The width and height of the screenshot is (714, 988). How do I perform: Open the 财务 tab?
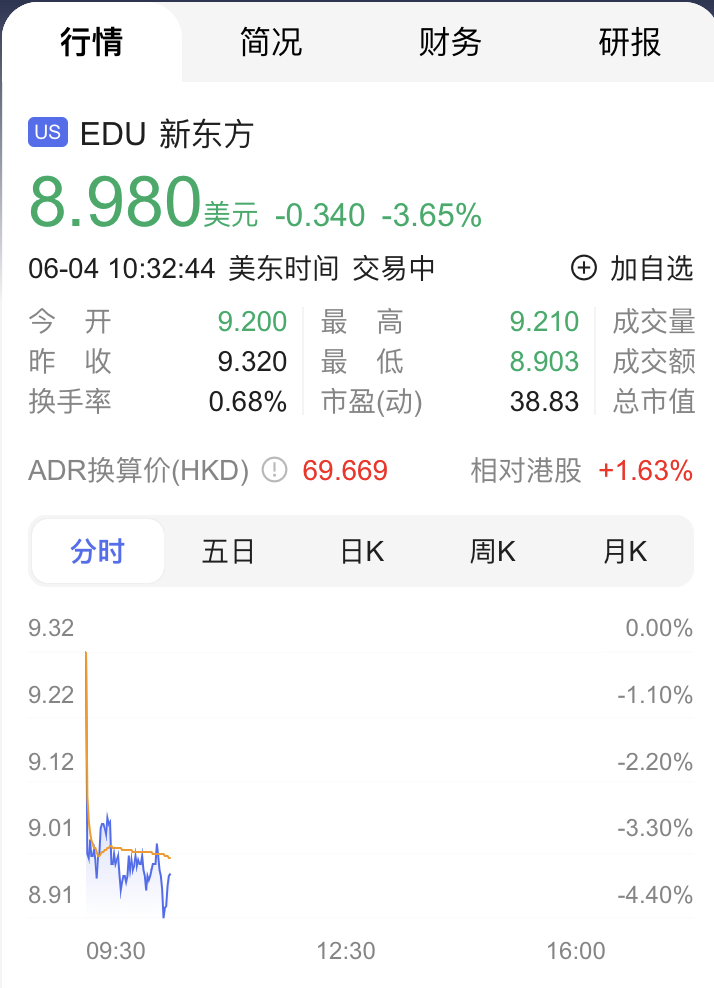click(x=450, y=42)
